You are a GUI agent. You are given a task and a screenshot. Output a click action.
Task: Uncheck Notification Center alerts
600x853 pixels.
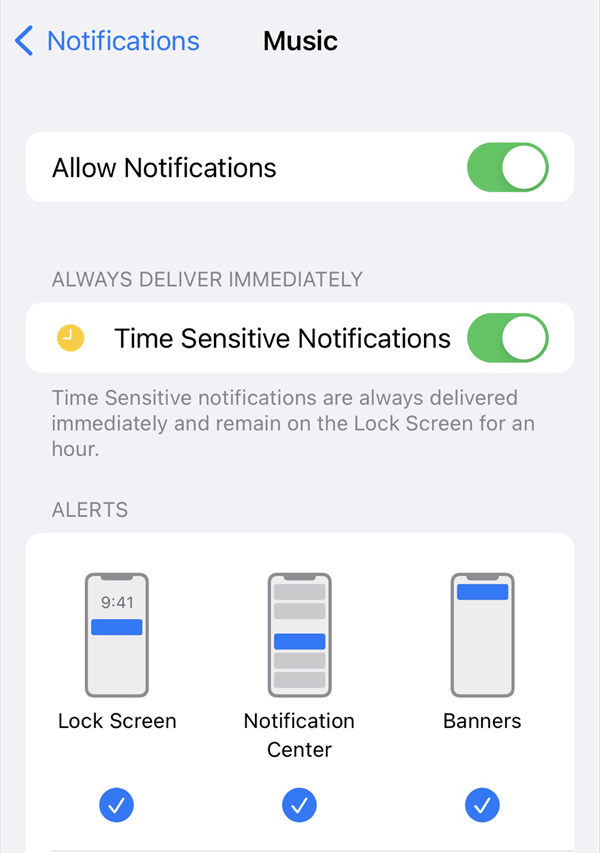299,803
